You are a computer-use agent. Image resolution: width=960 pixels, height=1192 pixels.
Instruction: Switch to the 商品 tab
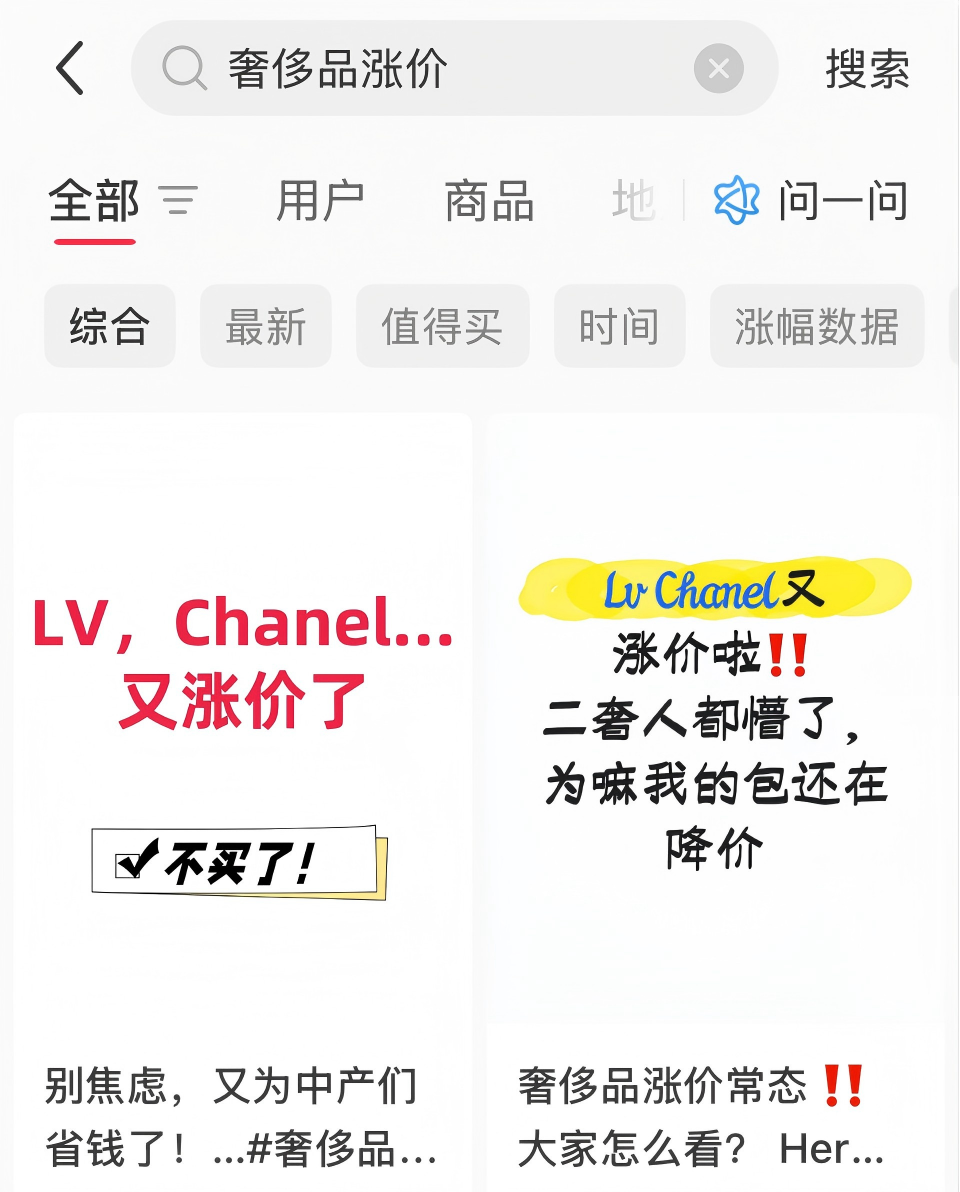tap(489, 201)
